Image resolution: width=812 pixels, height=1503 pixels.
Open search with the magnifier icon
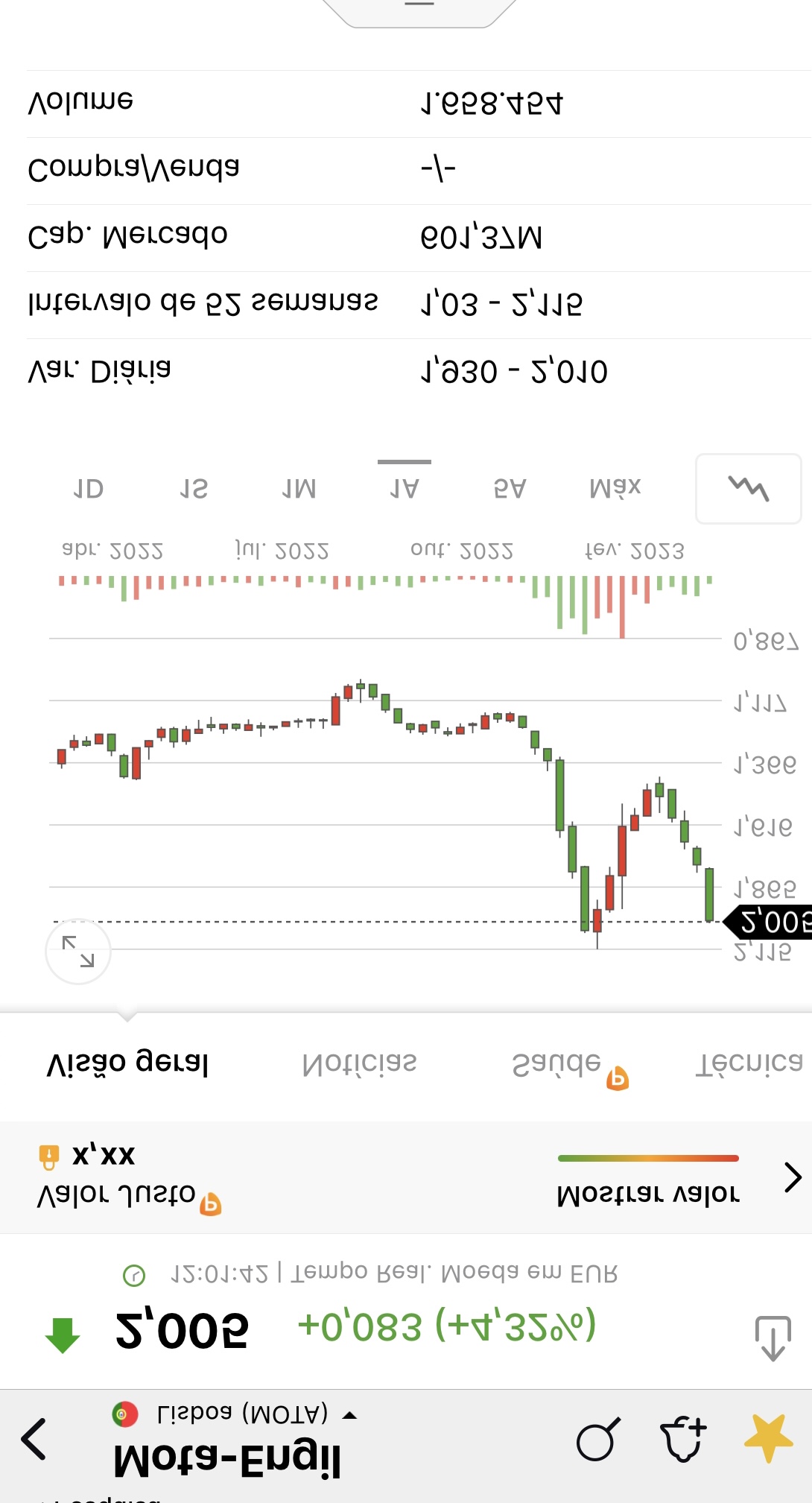597,1440
